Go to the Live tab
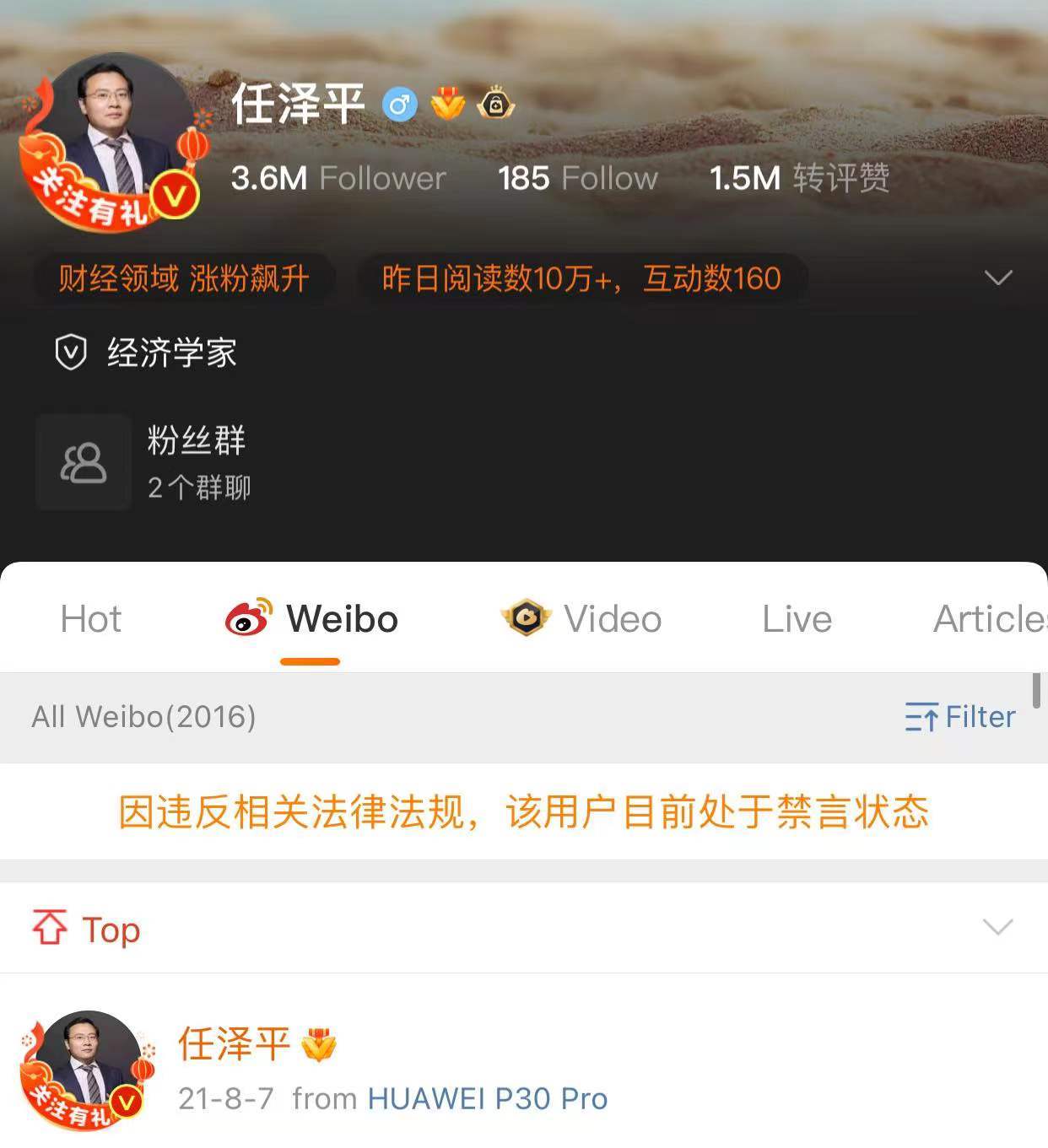Screen dimensions: 1048x1148 [x=797, y=619]
